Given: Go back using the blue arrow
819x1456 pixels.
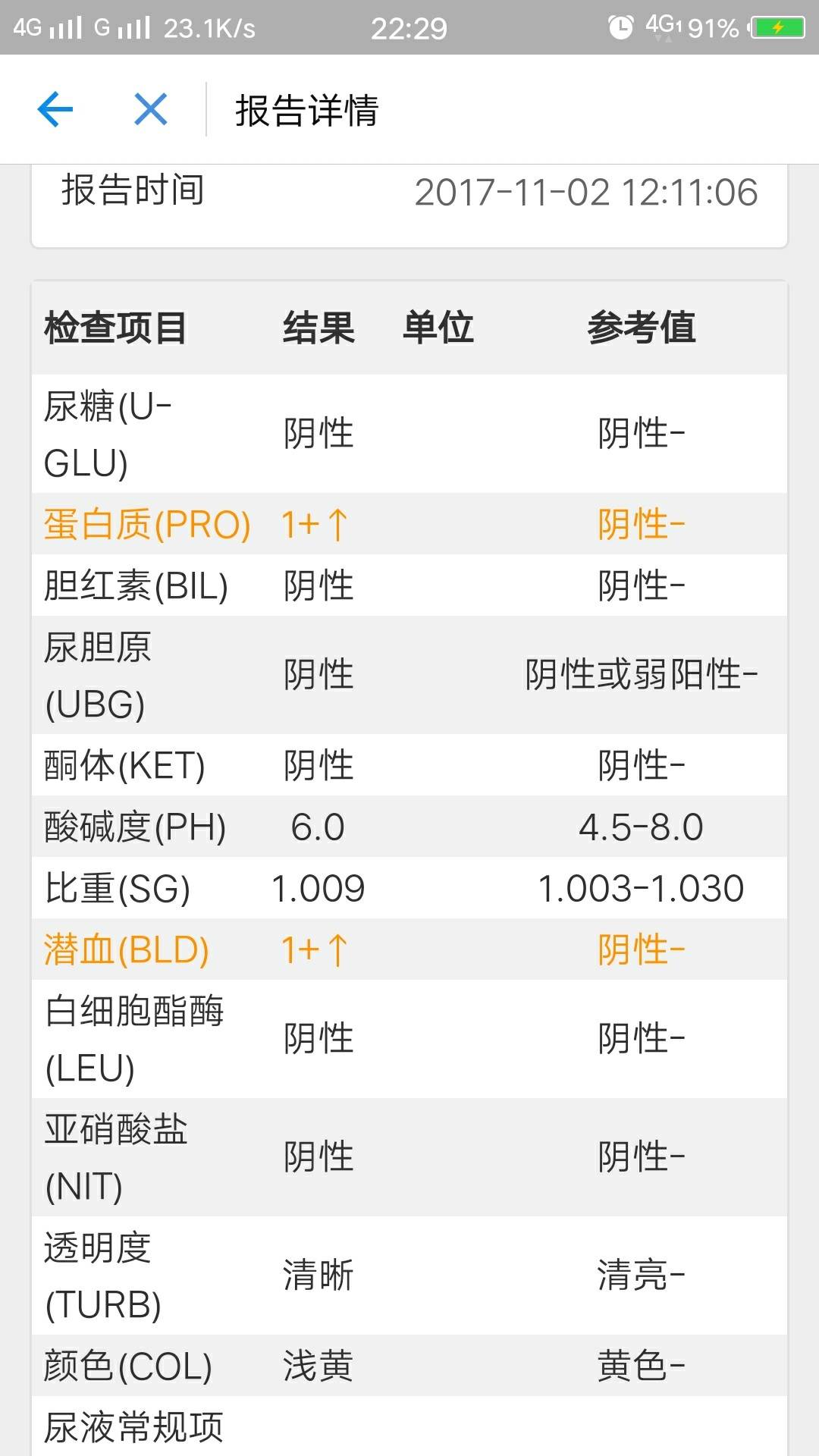Looking at the screenshot, I should [x=55, y=109].
